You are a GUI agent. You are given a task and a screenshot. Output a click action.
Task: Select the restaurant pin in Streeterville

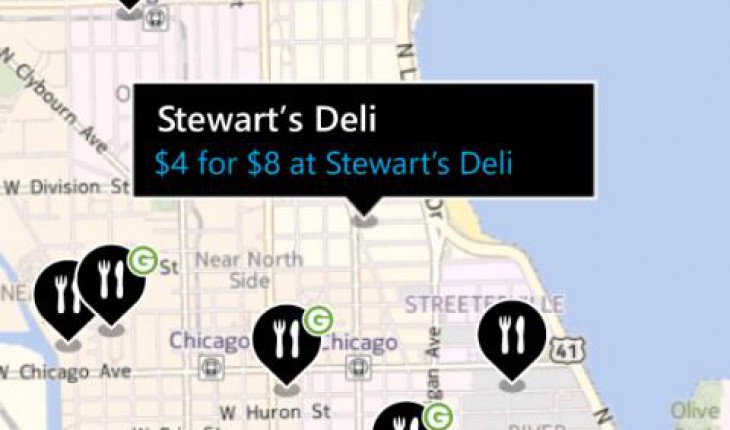coord(512,338)
